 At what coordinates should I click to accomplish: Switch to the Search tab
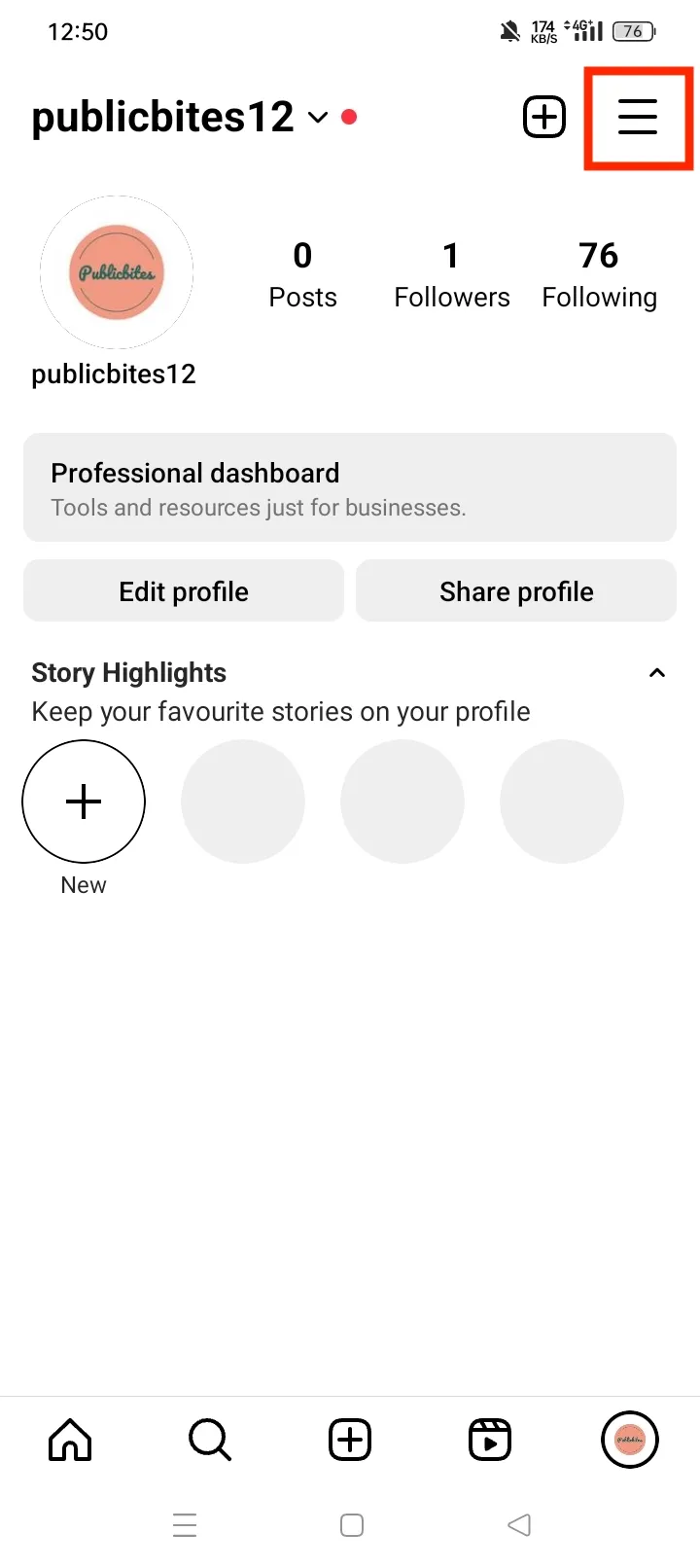point(210,1440)
